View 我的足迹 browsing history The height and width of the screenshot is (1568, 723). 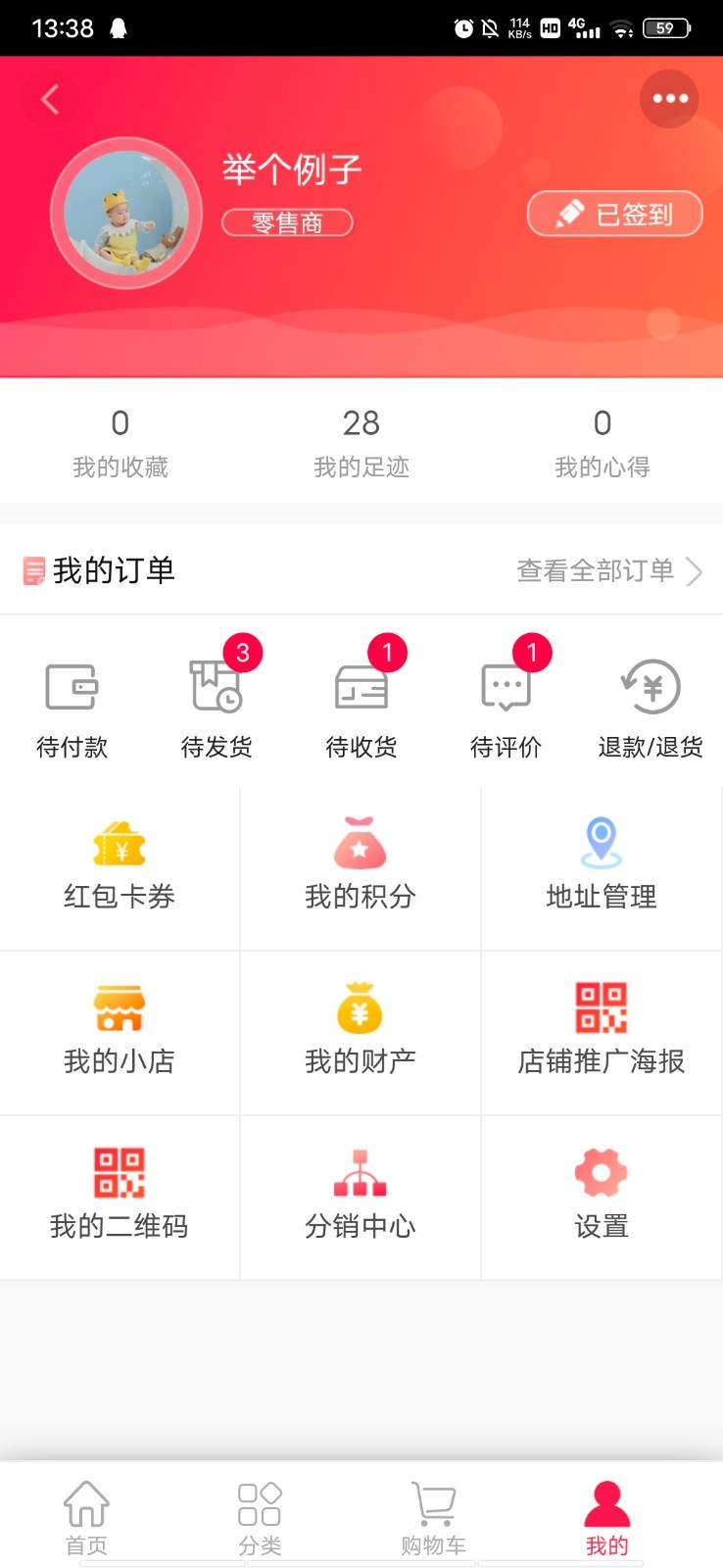click(x=361, y=443)
